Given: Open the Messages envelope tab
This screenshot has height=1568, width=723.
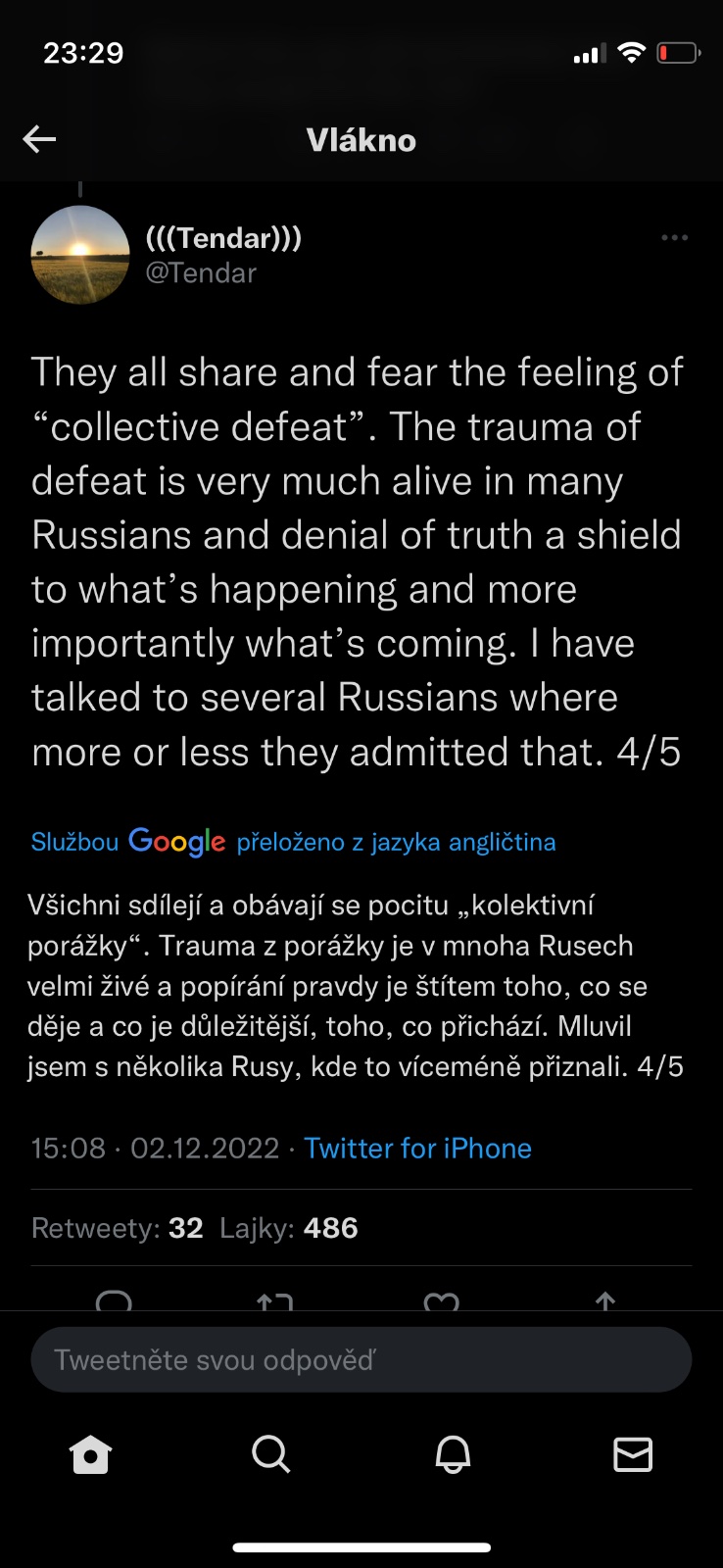Looking at the screenshot, I should click(x=633, y=1454).
